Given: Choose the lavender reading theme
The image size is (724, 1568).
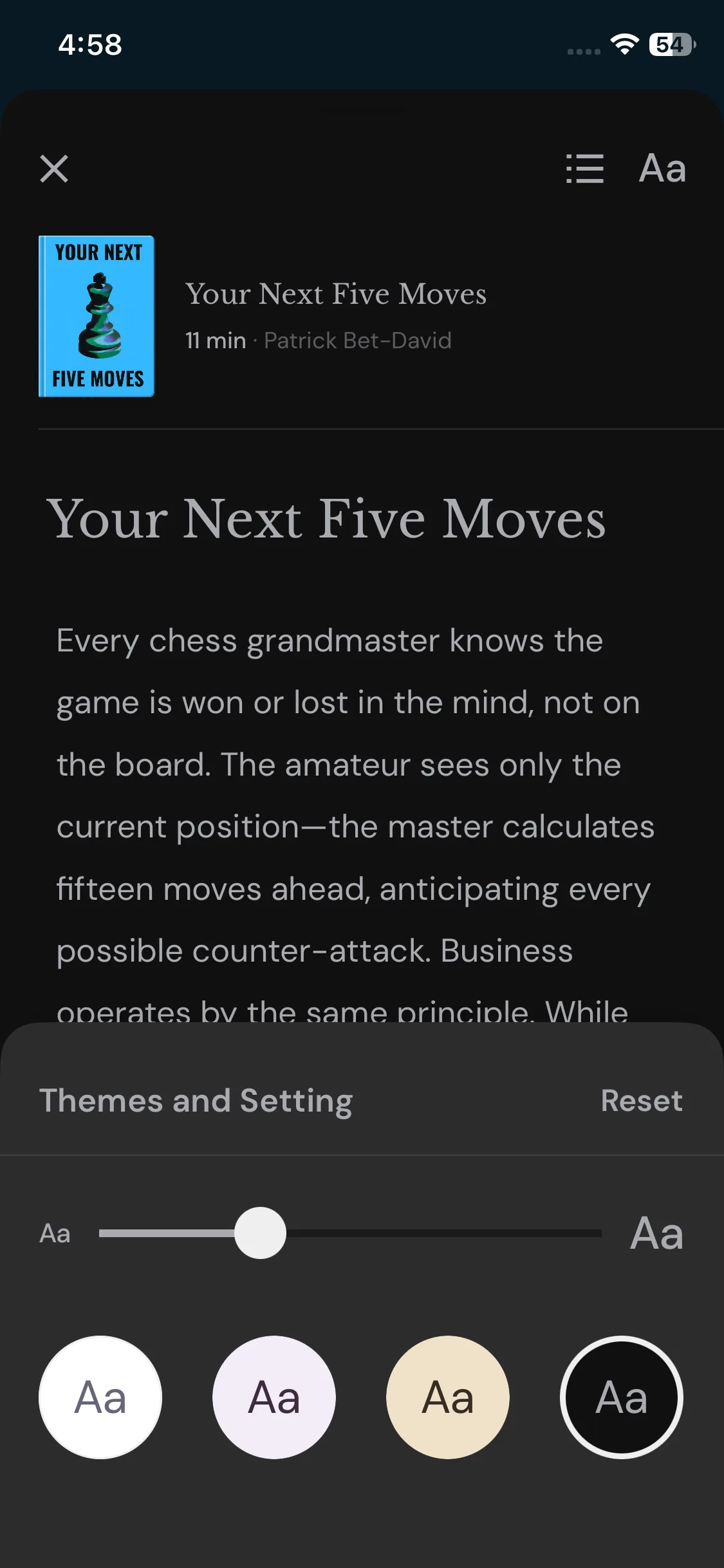Looking at the screenshot, I should coord(274,1397).
